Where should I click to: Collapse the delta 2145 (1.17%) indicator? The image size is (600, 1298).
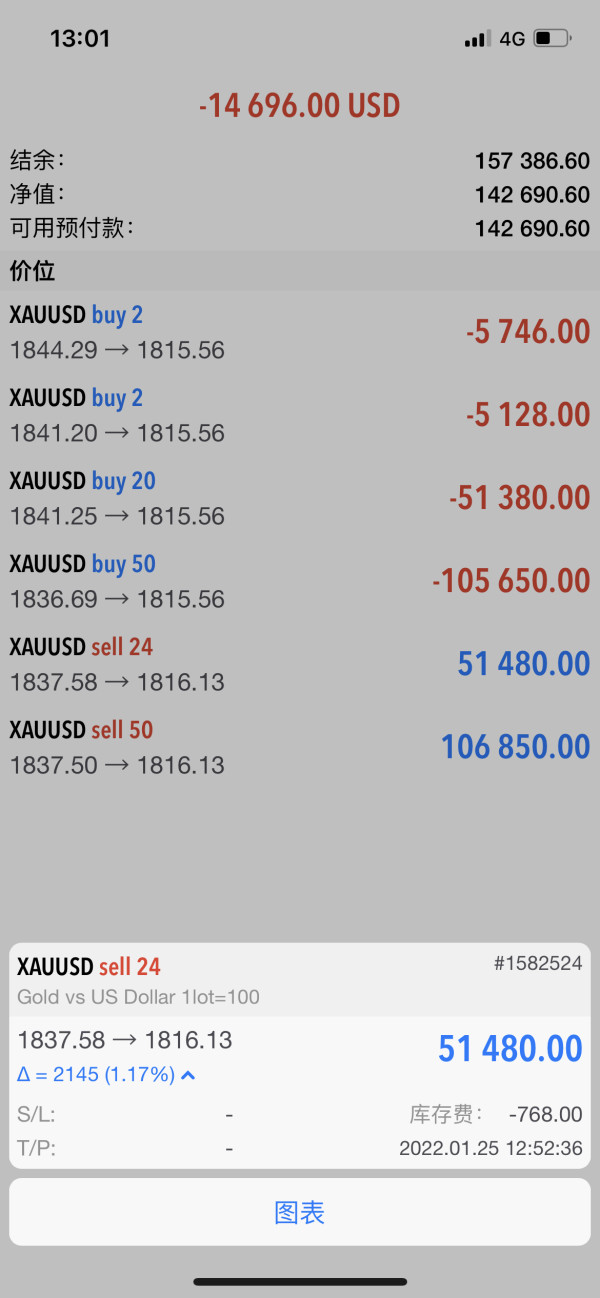[x=106, y=1075]
